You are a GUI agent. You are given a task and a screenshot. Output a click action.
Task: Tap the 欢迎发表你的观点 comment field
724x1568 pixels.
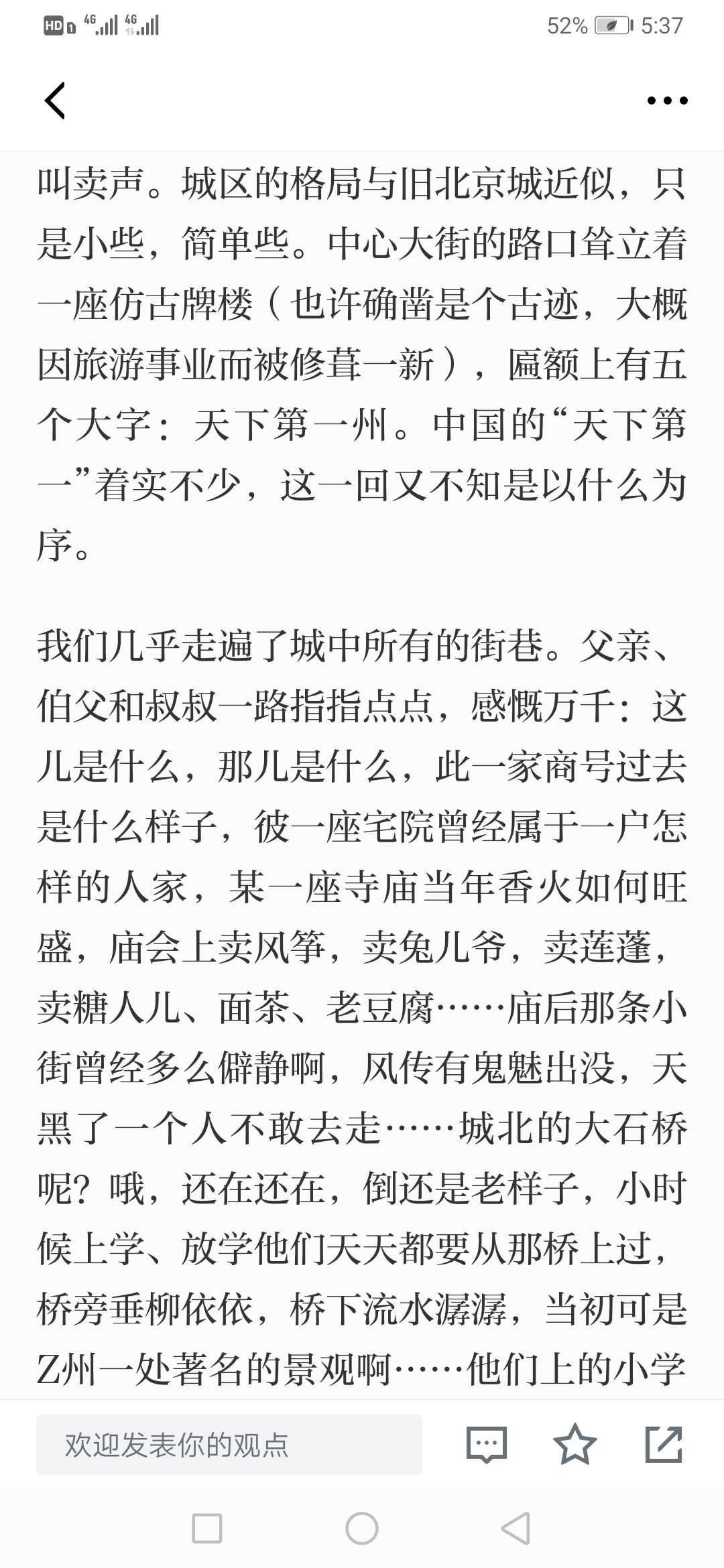(x=229, y=1445)
